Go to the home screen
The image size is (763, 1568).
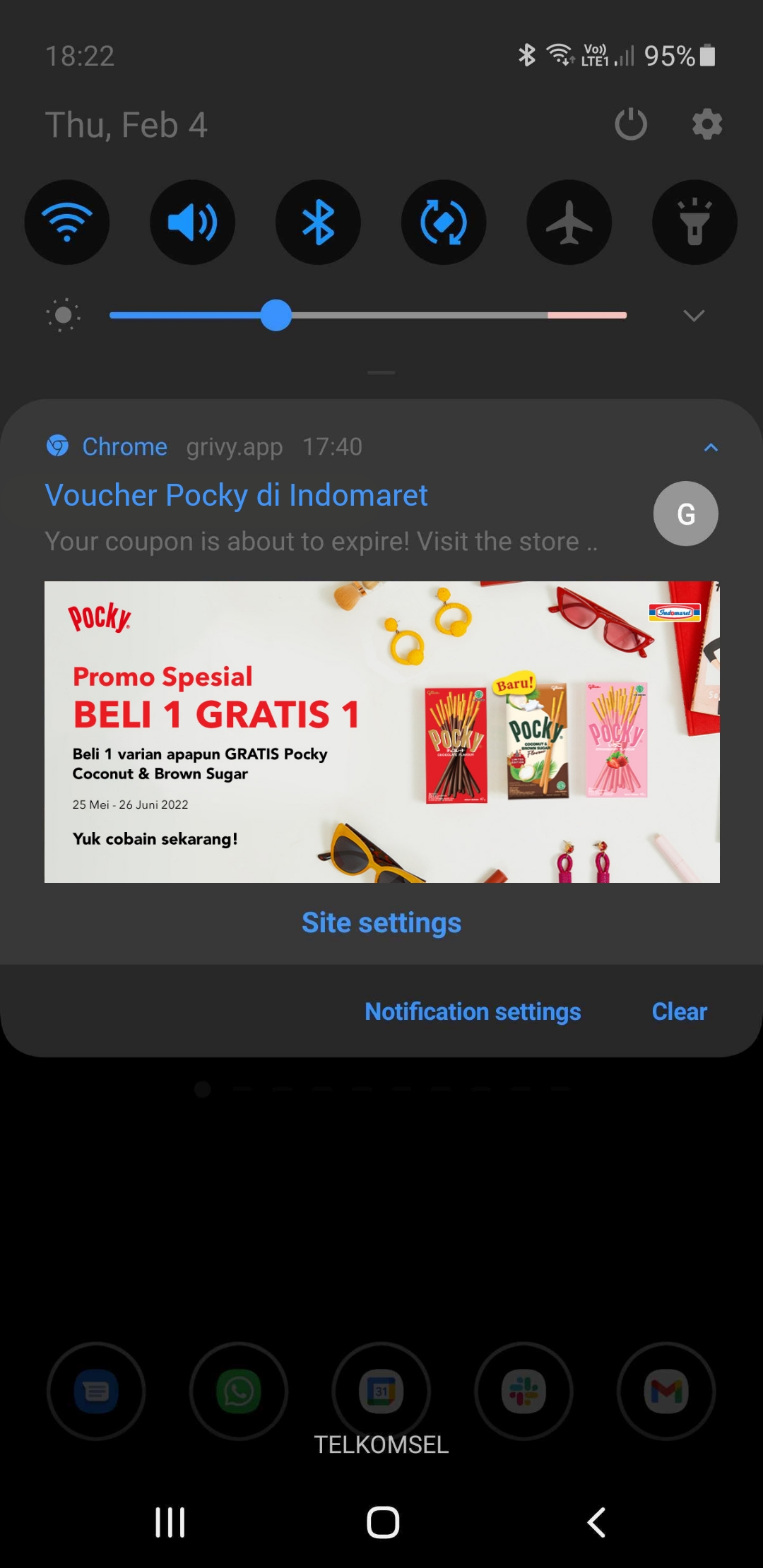click(382, 1522)
